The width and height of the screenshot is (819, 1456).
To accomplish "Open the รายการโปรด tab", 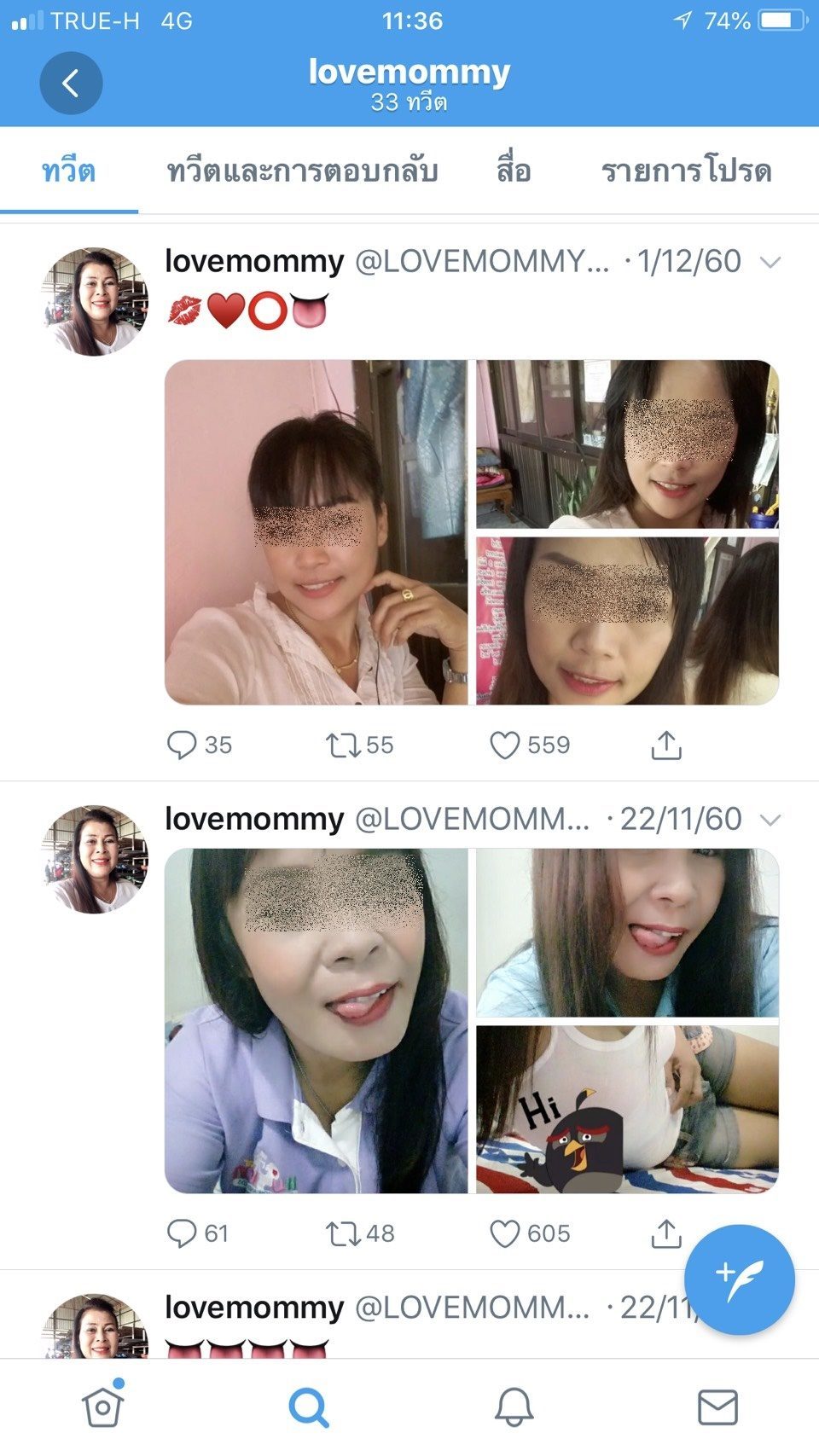I will (686, 171).
